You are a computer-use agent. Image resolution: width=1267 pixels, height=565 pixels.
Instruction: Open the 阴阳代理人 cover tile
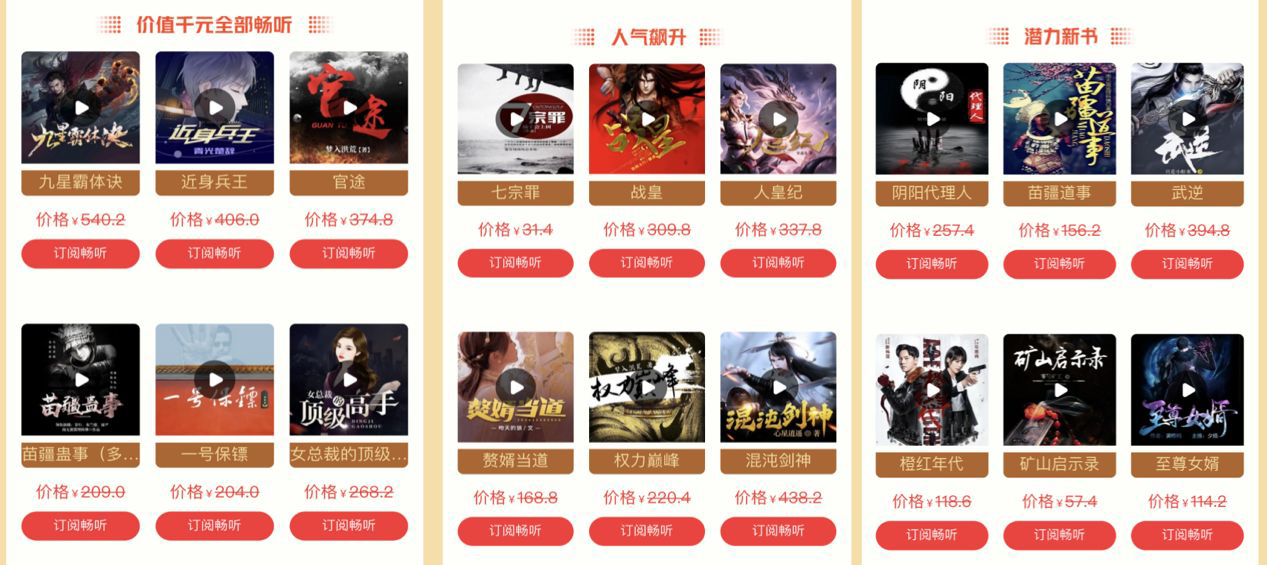(x=931, y=119)
